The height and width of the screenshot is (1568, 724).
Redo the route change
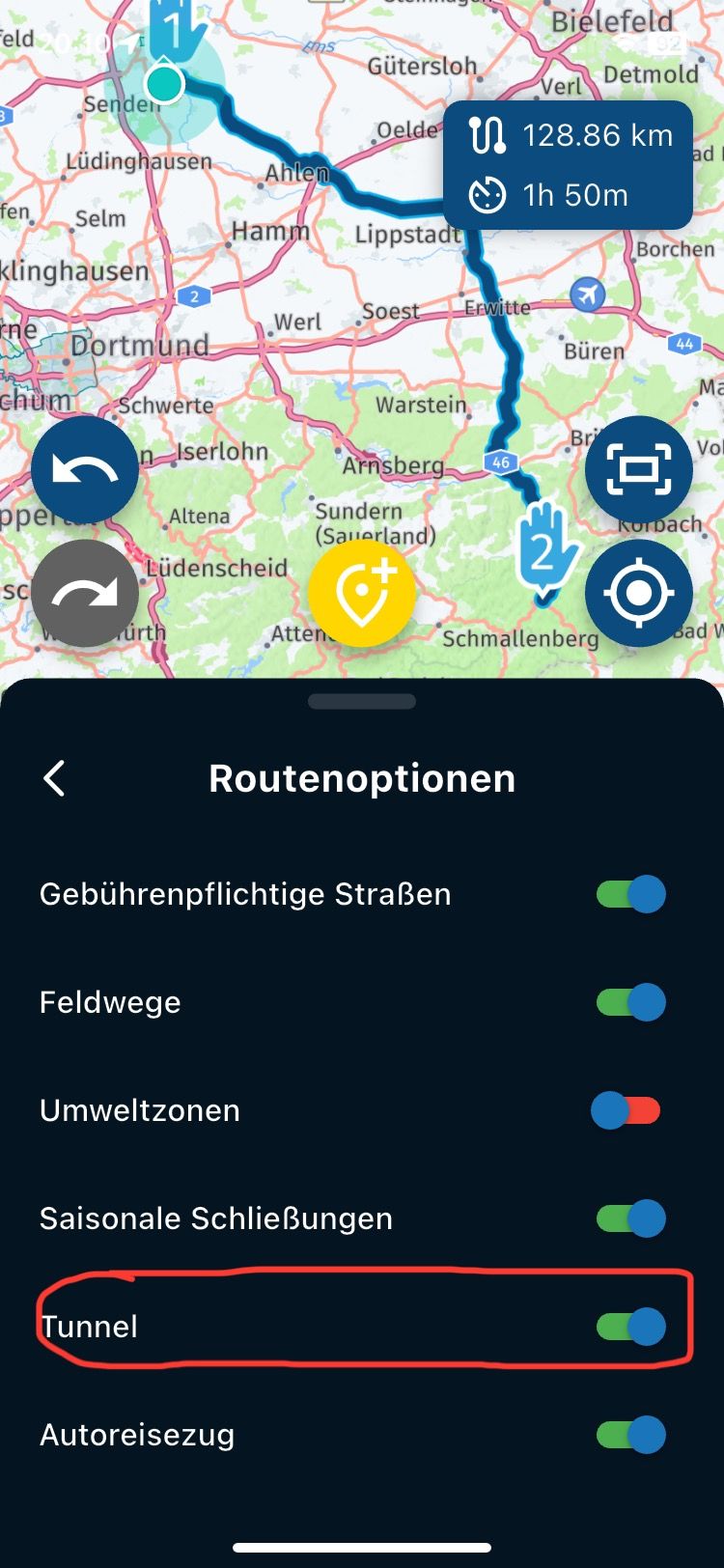(85, 593)
